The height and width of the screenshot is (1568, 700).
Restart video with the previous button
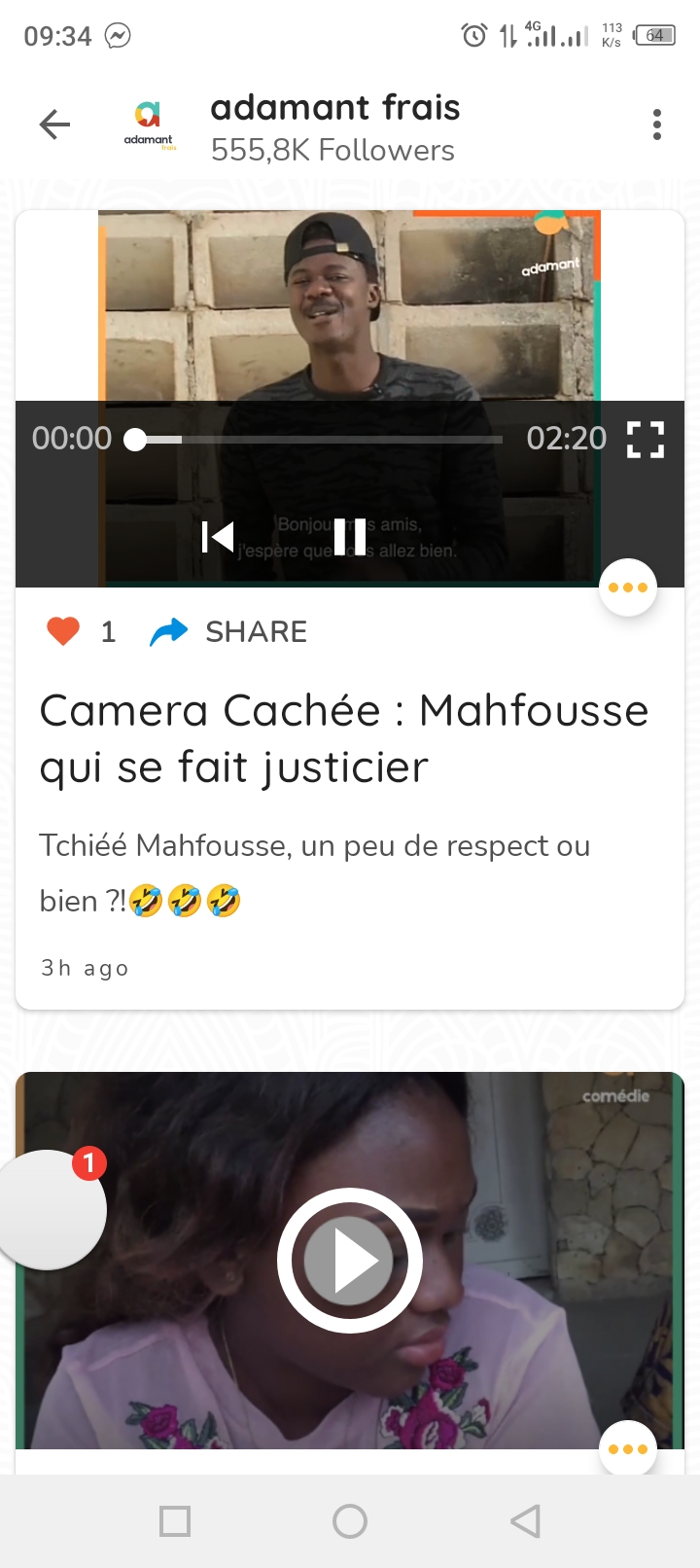point(218,536)
